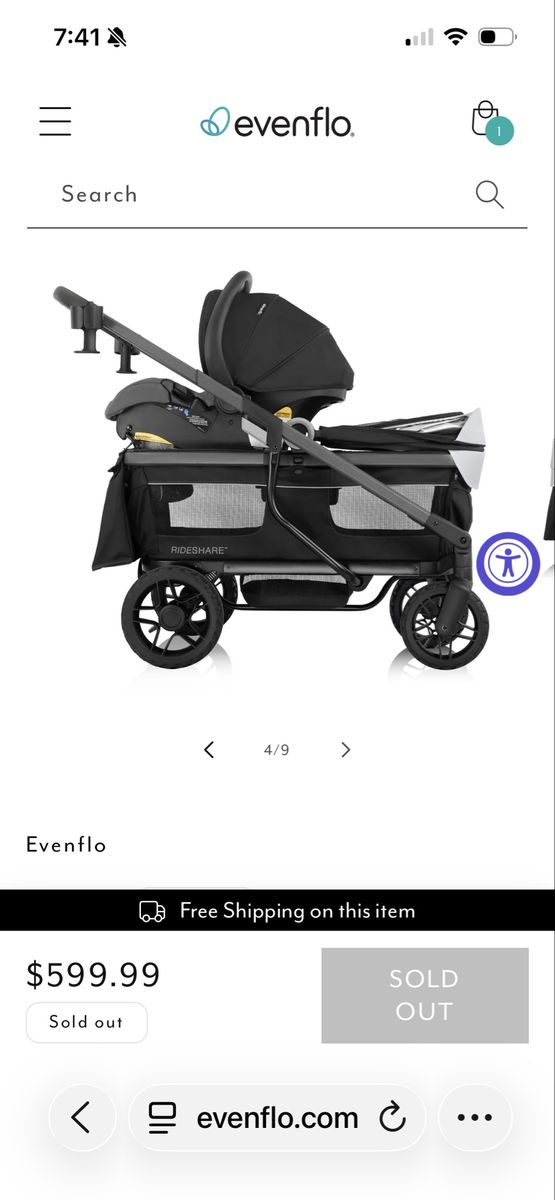Show next product image
Screen dimensions: 555x1200
[x=346, y=750]
